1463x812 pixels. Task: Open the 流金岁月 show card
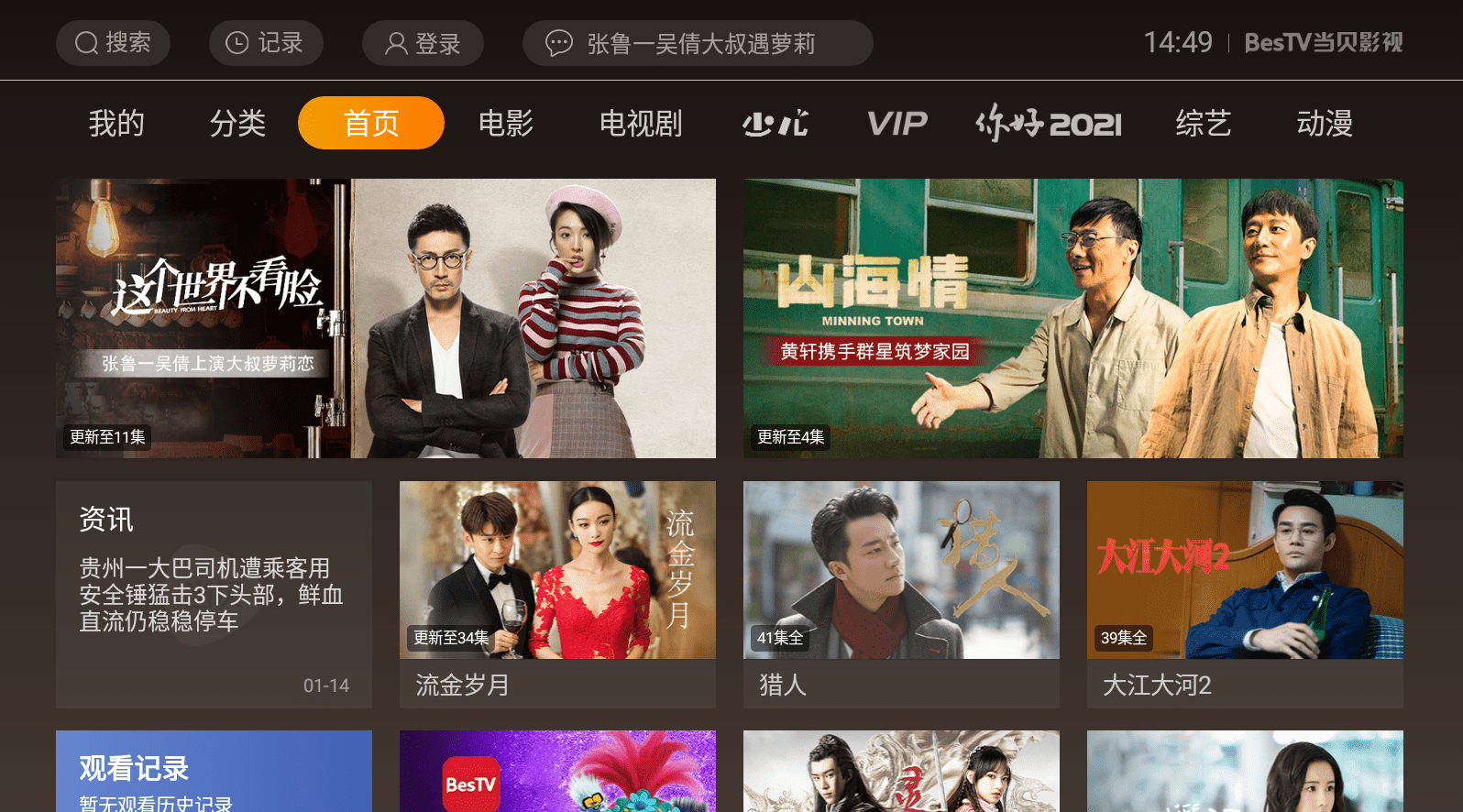pyautogui.click(x=557, y=594)
